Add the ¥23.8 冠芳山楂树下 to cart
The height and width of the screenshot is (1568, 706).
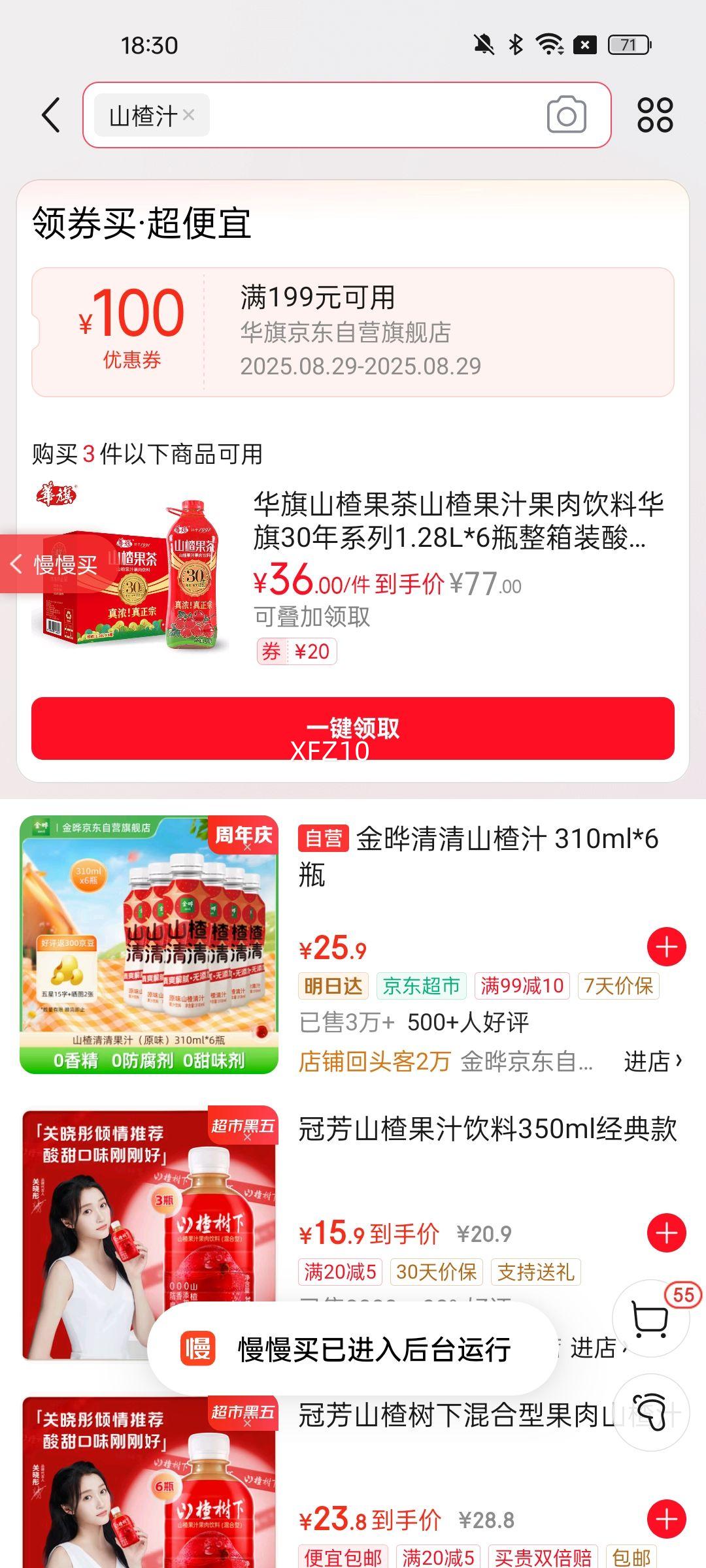666,1519
